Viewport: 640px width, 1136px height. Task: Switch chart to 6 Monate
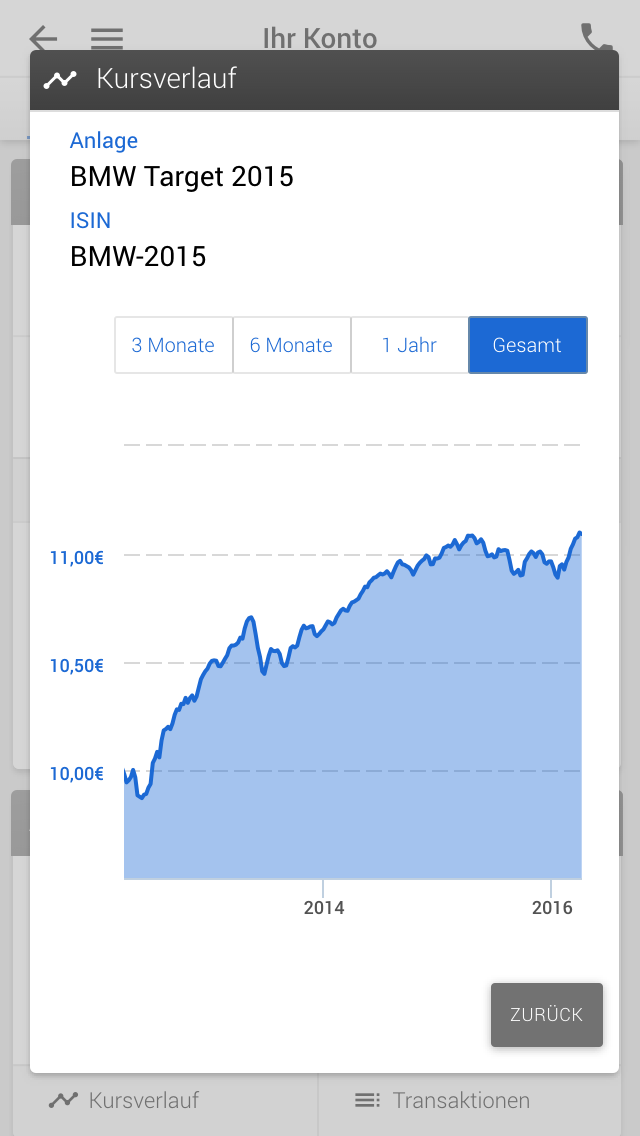point(291,345)
